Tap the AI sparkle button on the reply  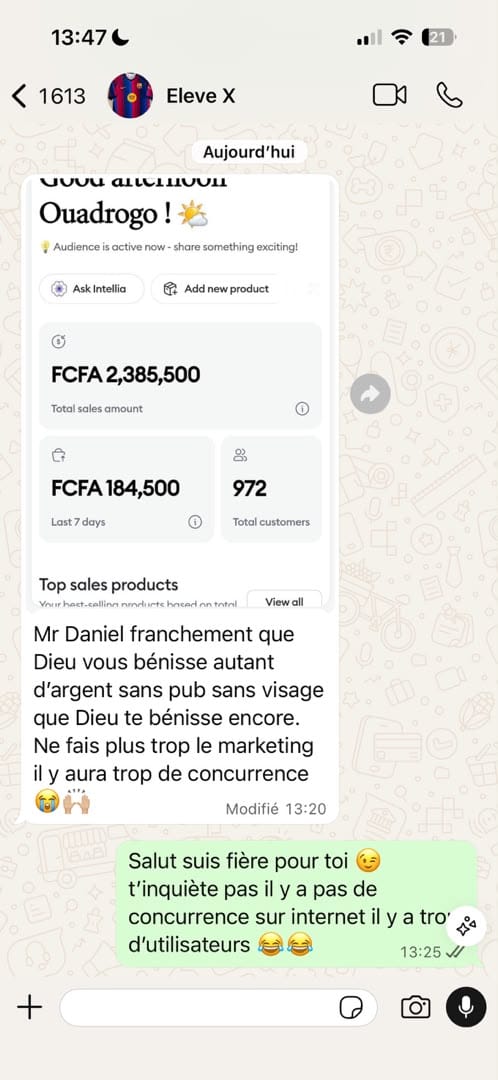(x=466, y=926)
